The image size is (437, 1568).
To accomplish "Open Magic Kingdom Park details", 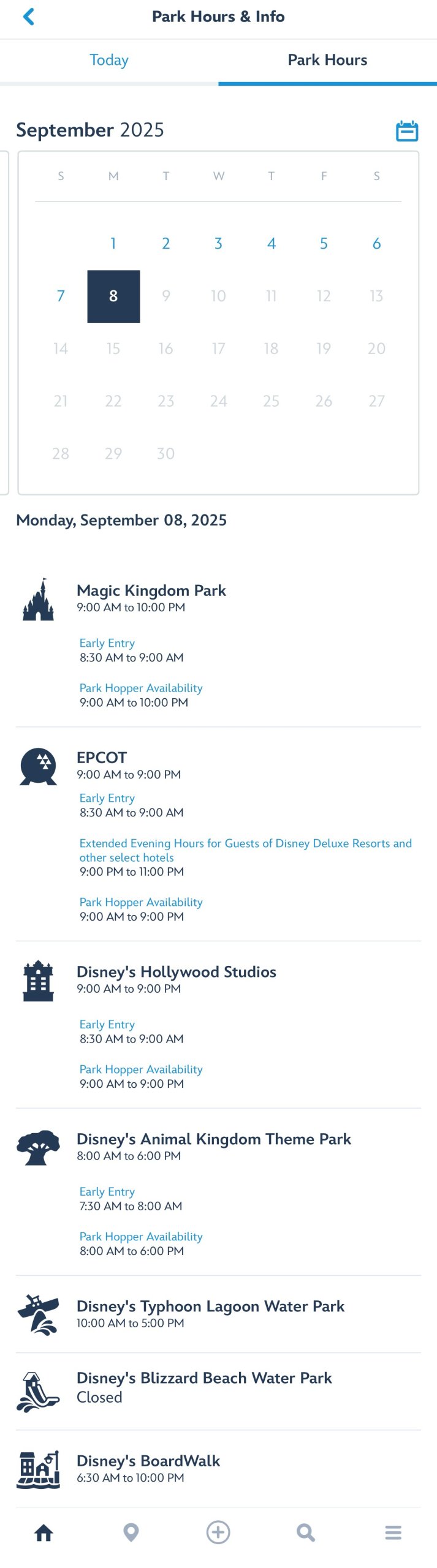I will [151, 590].
